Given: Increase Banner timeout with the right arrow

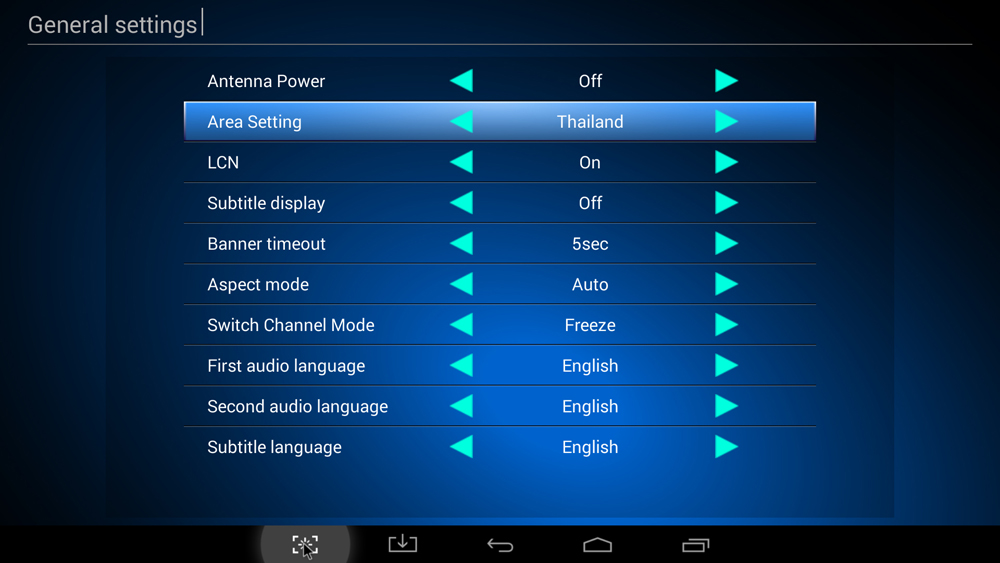Looking at the screenshot, I should click(x=726, y=244).
